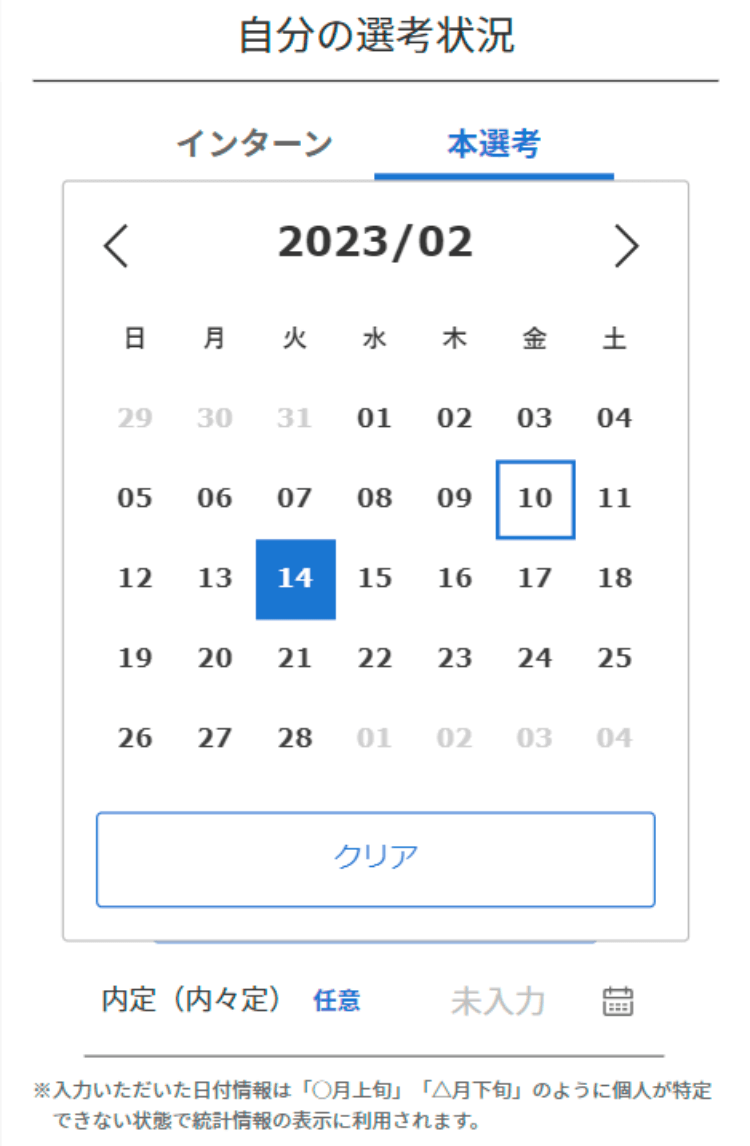Select the 本選考 tab
Viewport: 750px width, 1146px height.
pos(493,145)
